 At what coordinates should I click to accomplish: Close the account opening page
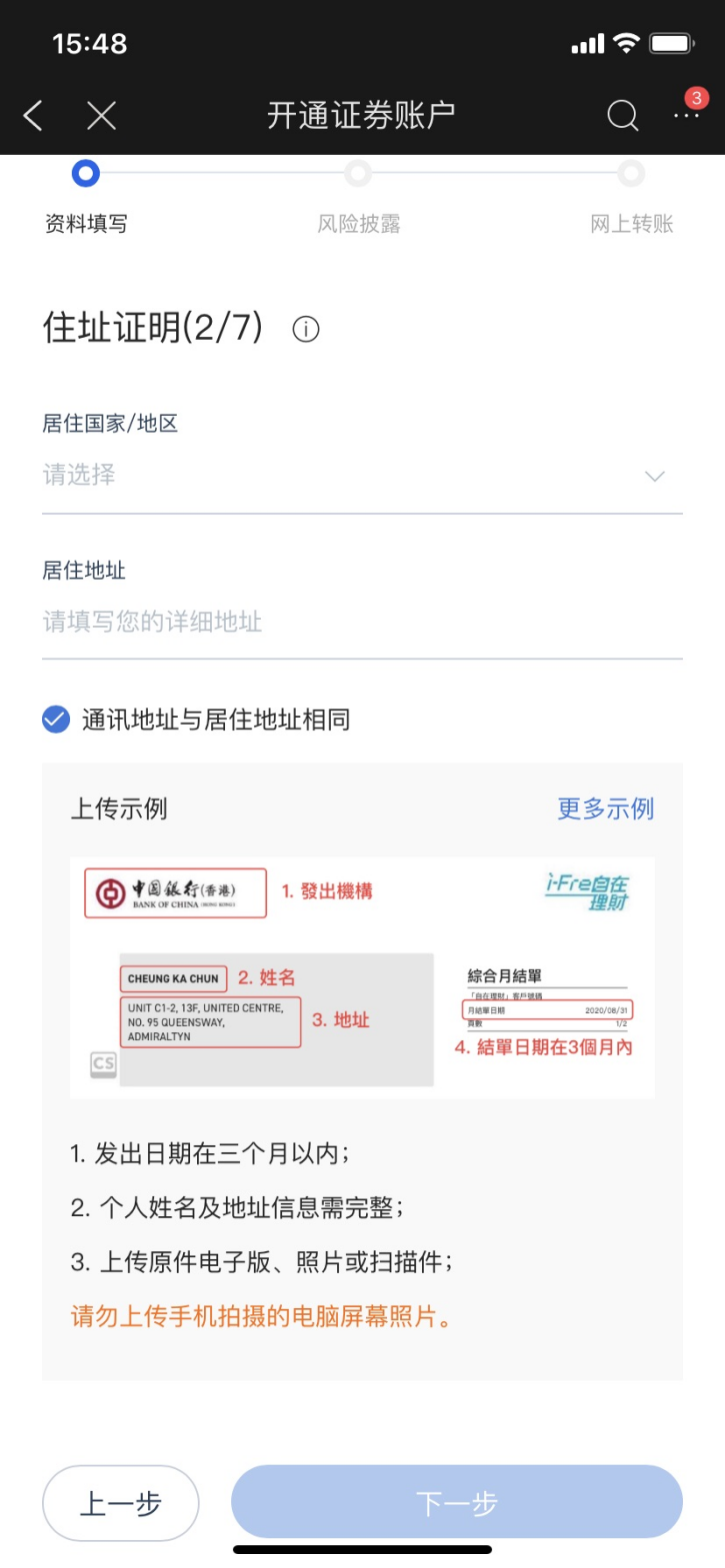pos(101,116)
